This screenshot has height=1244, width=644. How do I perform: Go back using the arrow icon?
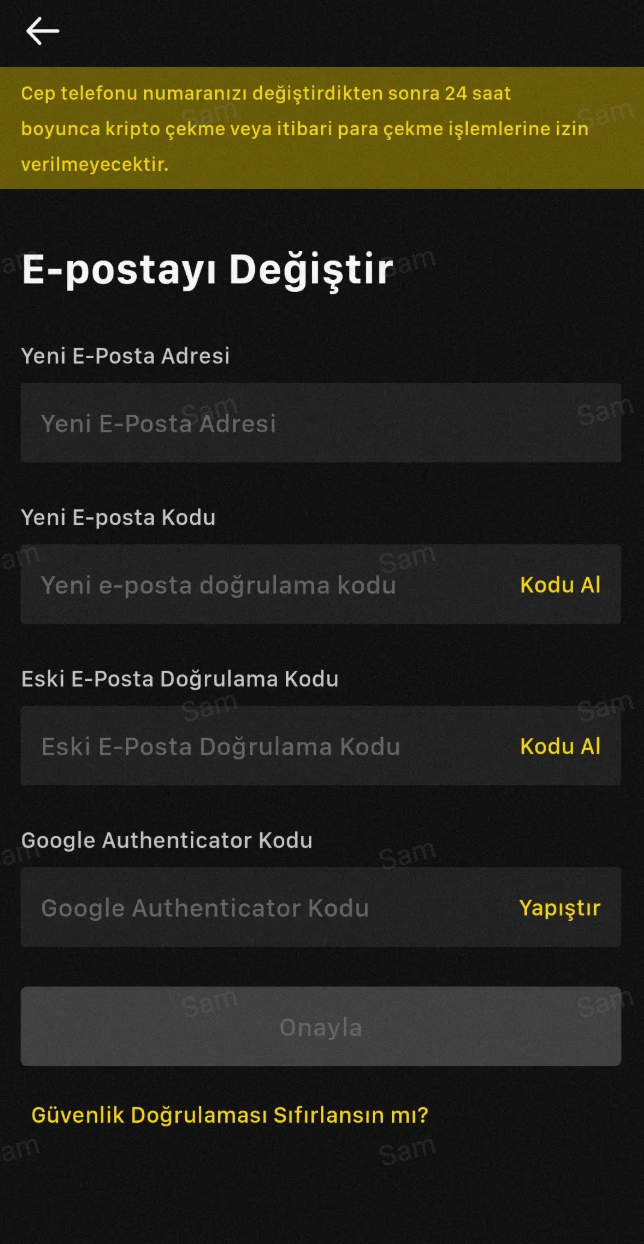42,32
